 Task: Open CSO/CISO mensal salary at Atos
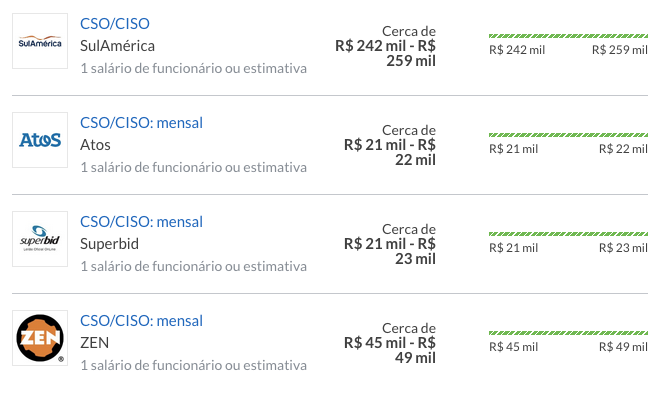coord(141,122)
